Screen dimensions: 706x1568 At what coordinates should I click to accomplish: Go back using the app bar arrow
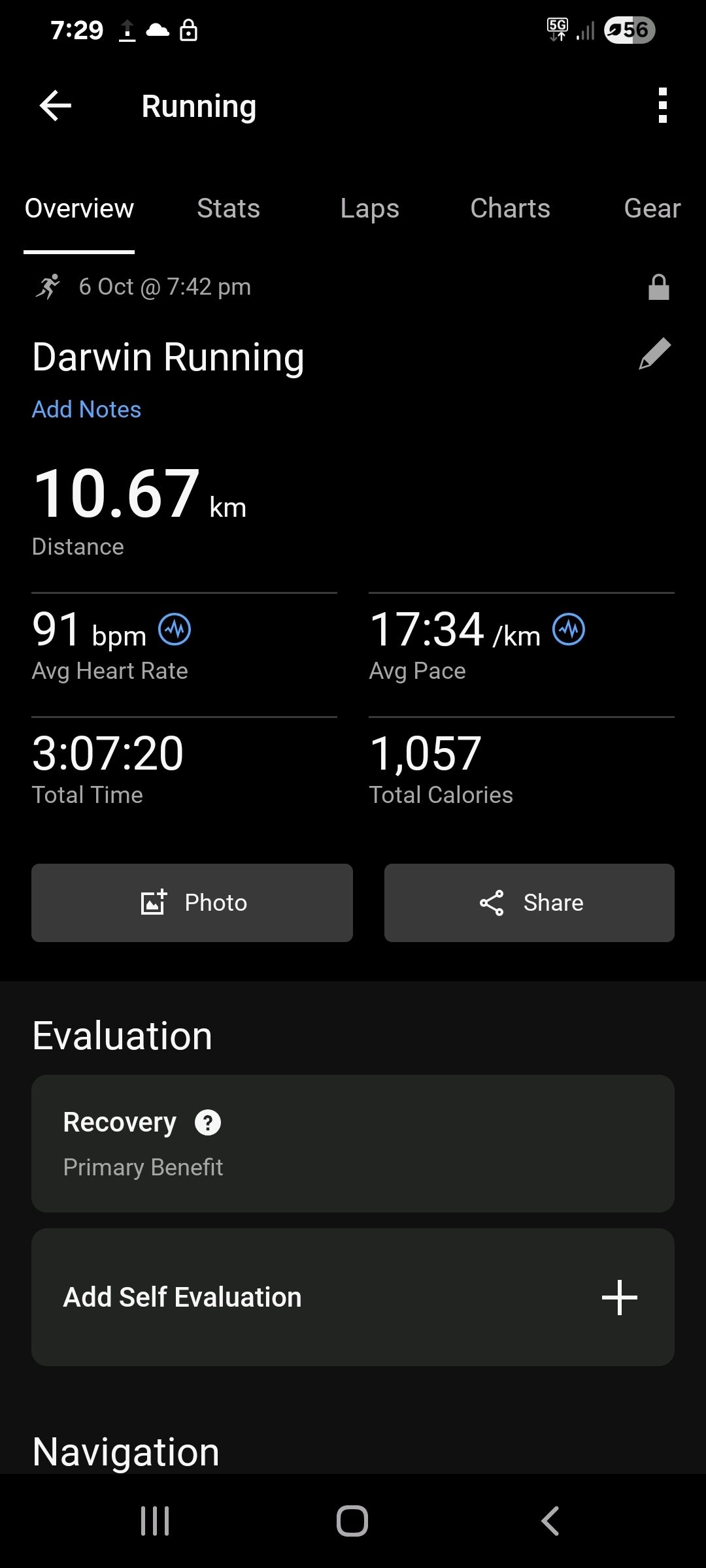56,106
